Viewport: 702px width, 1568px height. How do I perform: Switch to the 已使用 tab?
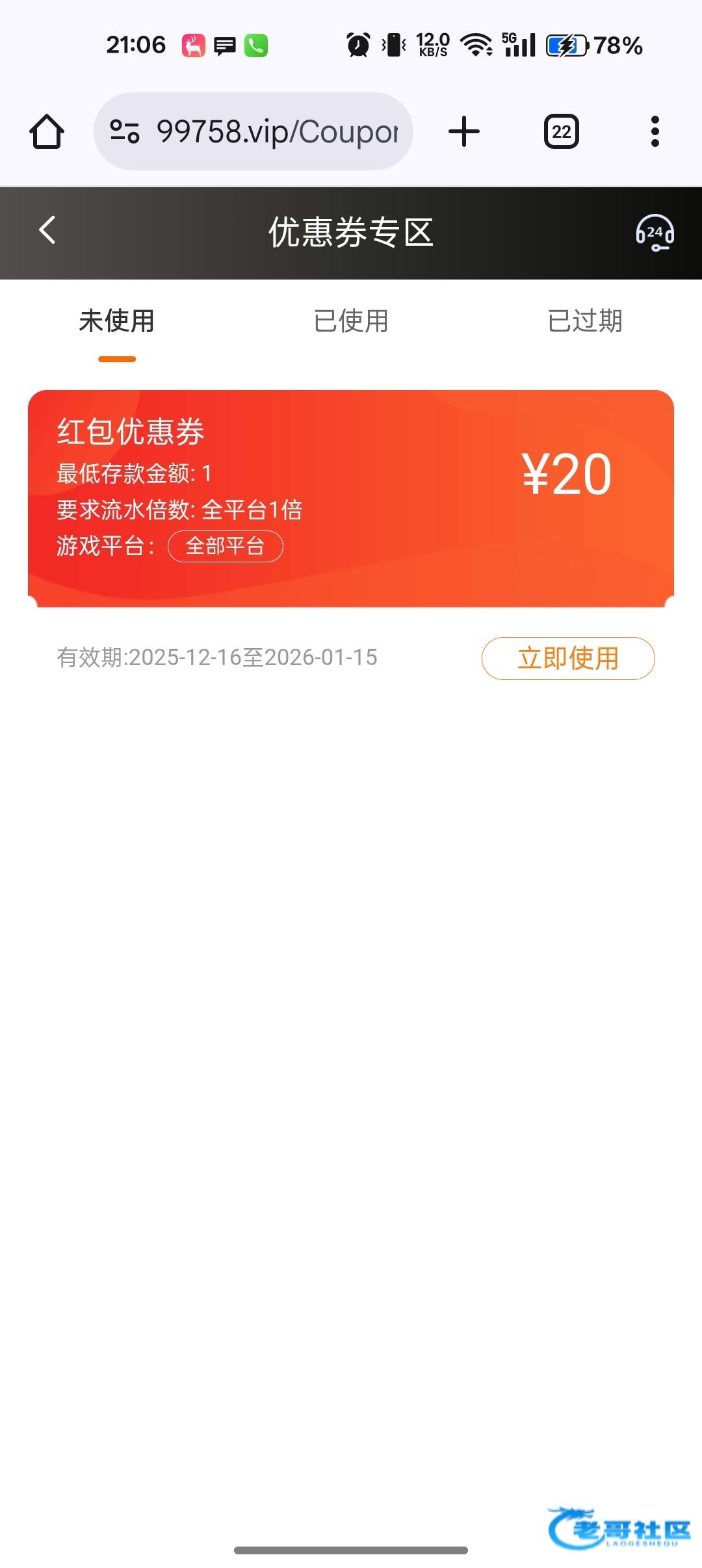point(351,321)
